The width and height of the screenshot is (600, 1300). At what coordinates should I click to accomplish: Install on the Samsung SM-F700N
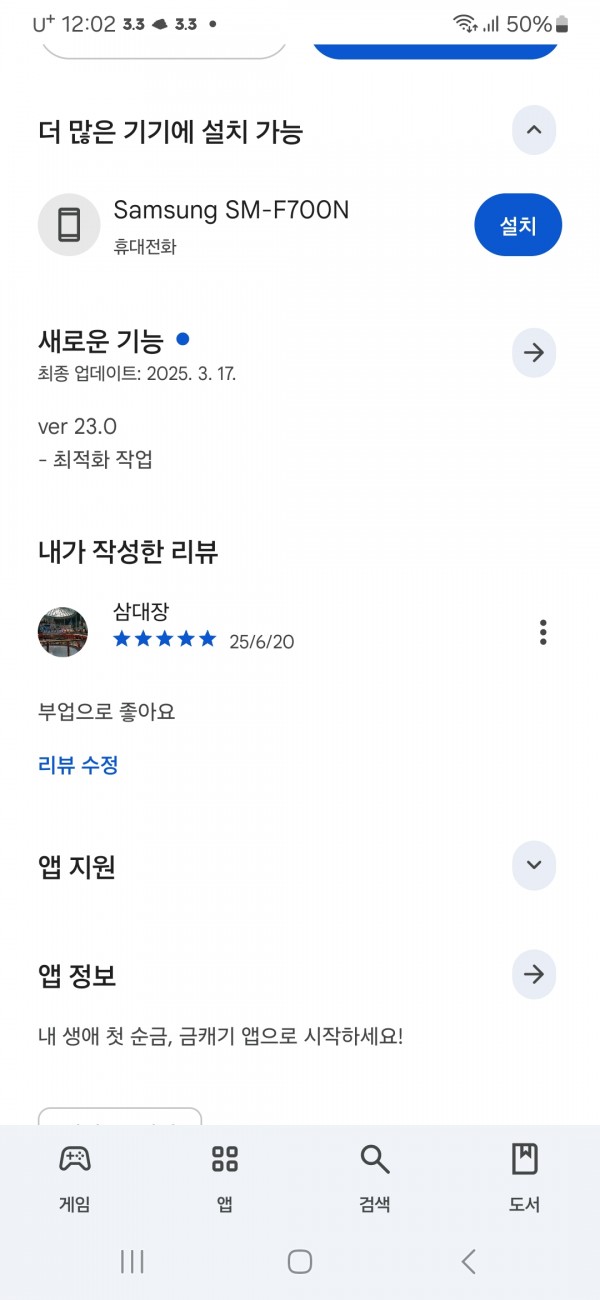518,225
